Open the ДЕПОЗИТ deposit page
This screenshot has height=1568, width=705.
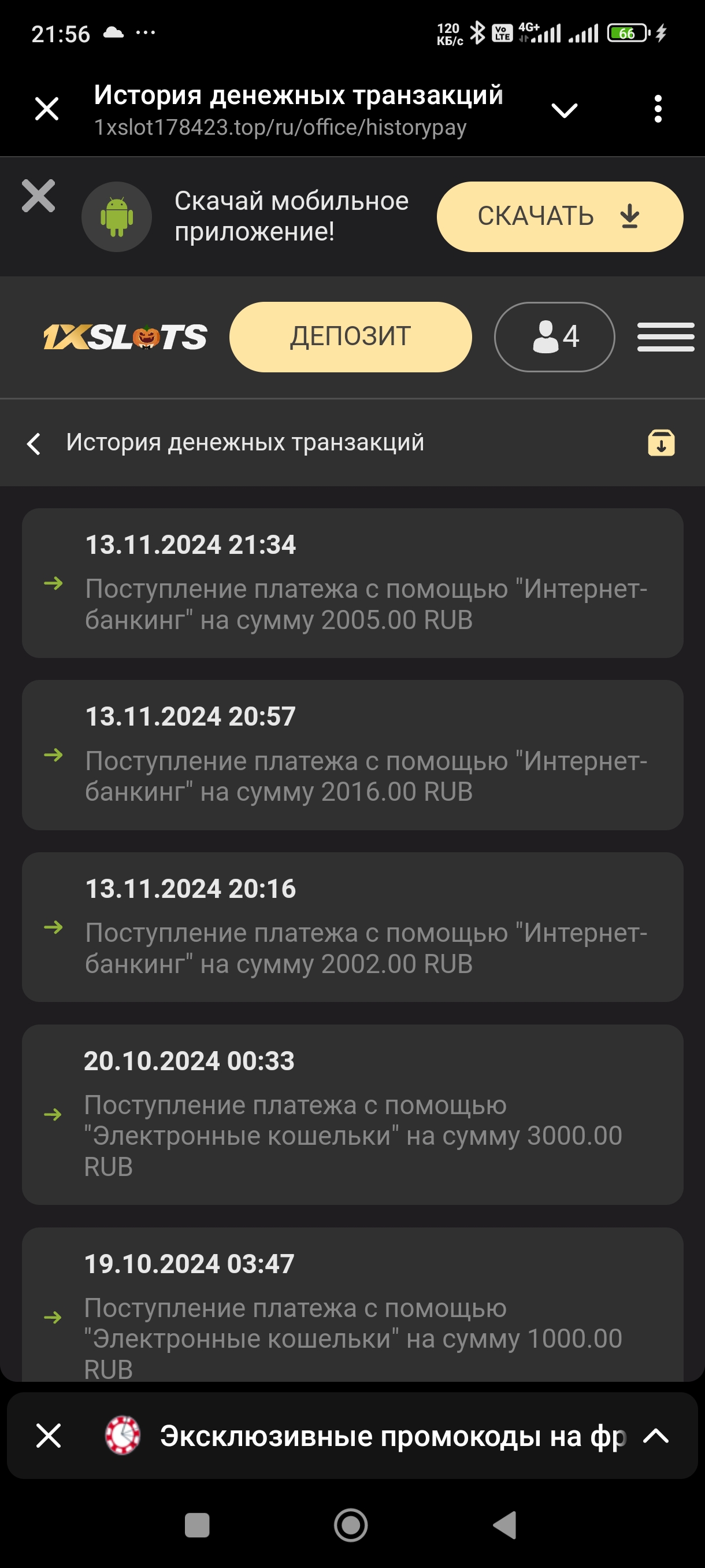[350, 336]
